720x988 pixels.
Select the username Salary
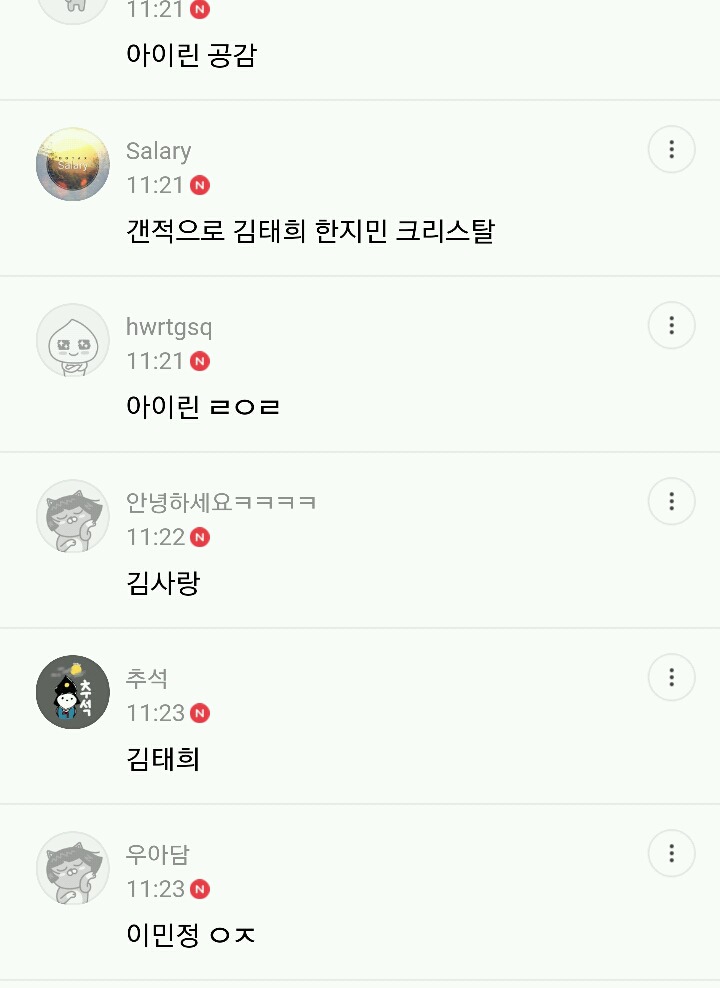click(x=158, y=150)
